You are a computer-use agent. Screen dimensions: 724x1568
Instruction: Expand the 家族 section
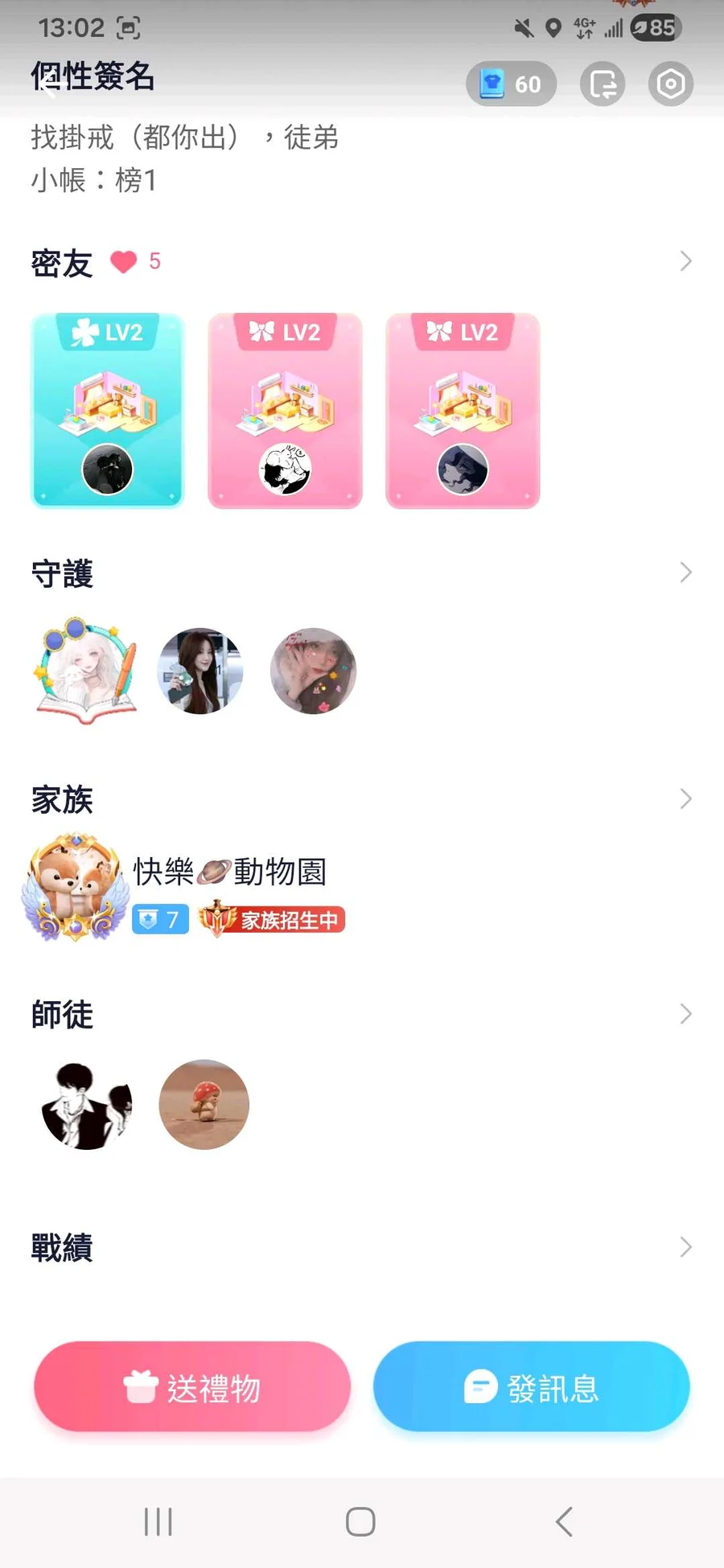coord(685,799)
